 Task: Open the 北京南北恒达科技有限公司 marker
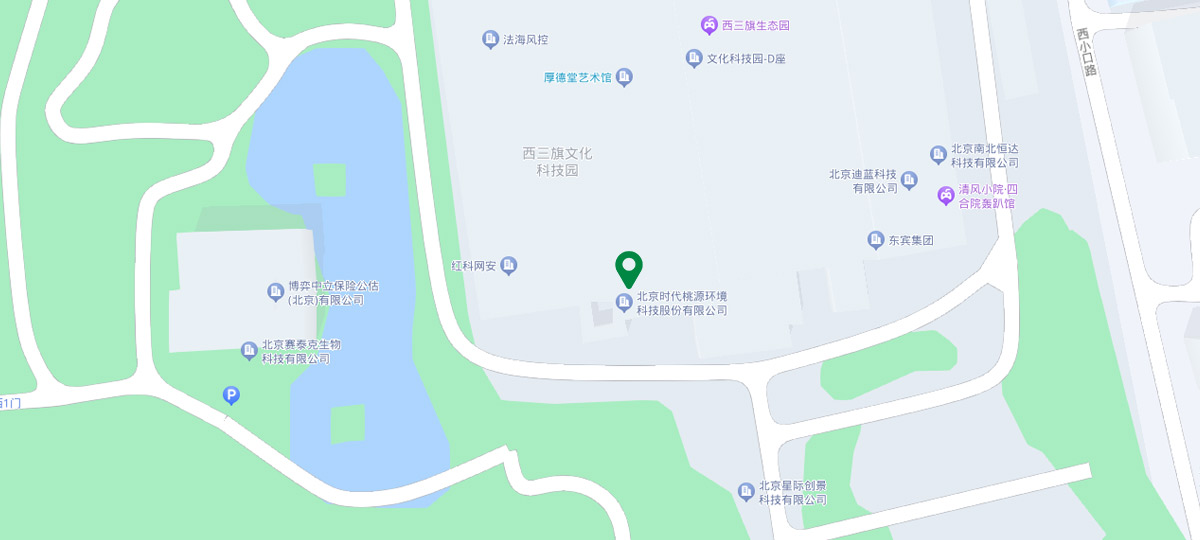(938, 155)
